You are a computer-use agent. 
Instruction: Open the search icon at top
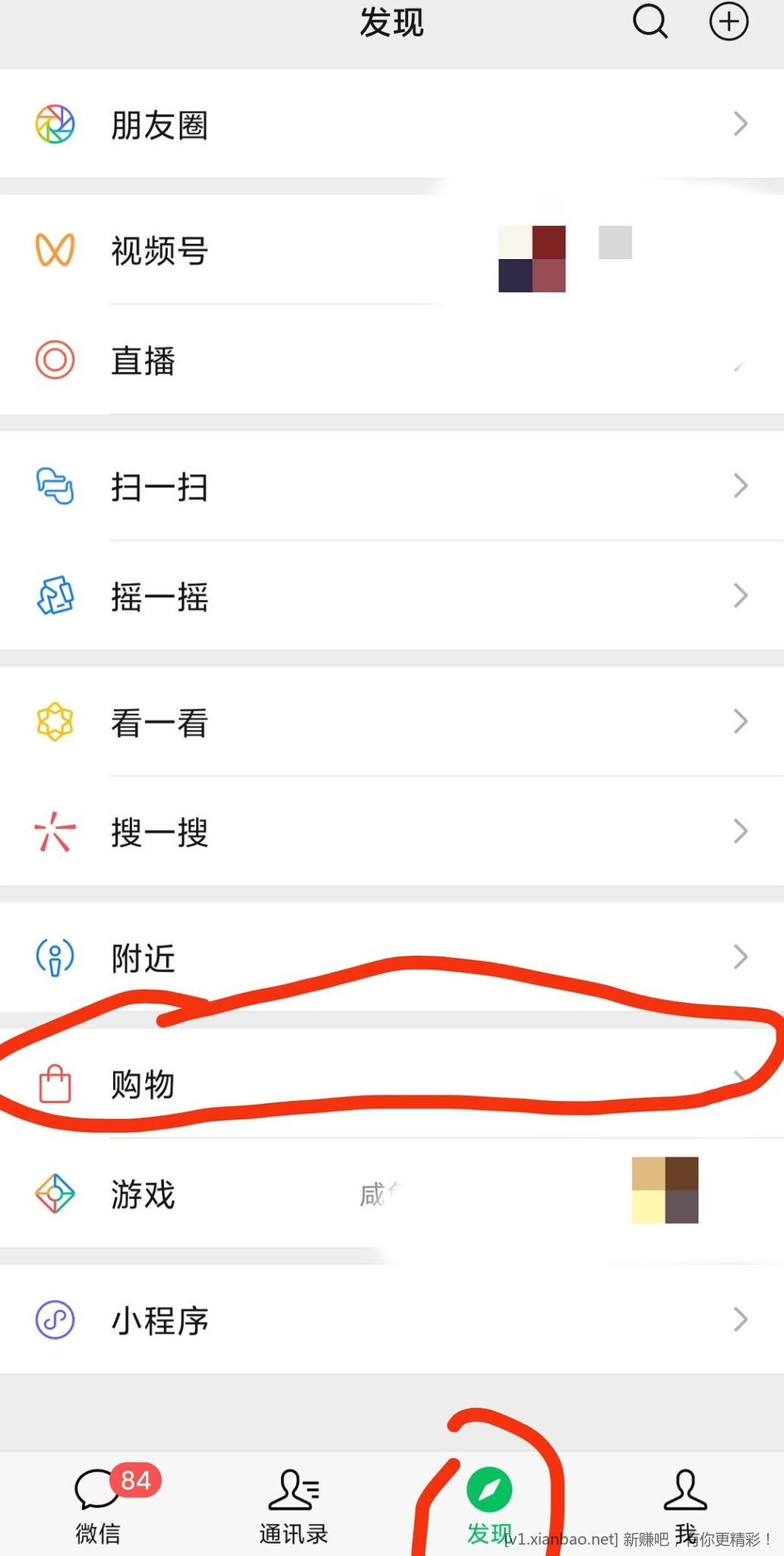[650, 21]
